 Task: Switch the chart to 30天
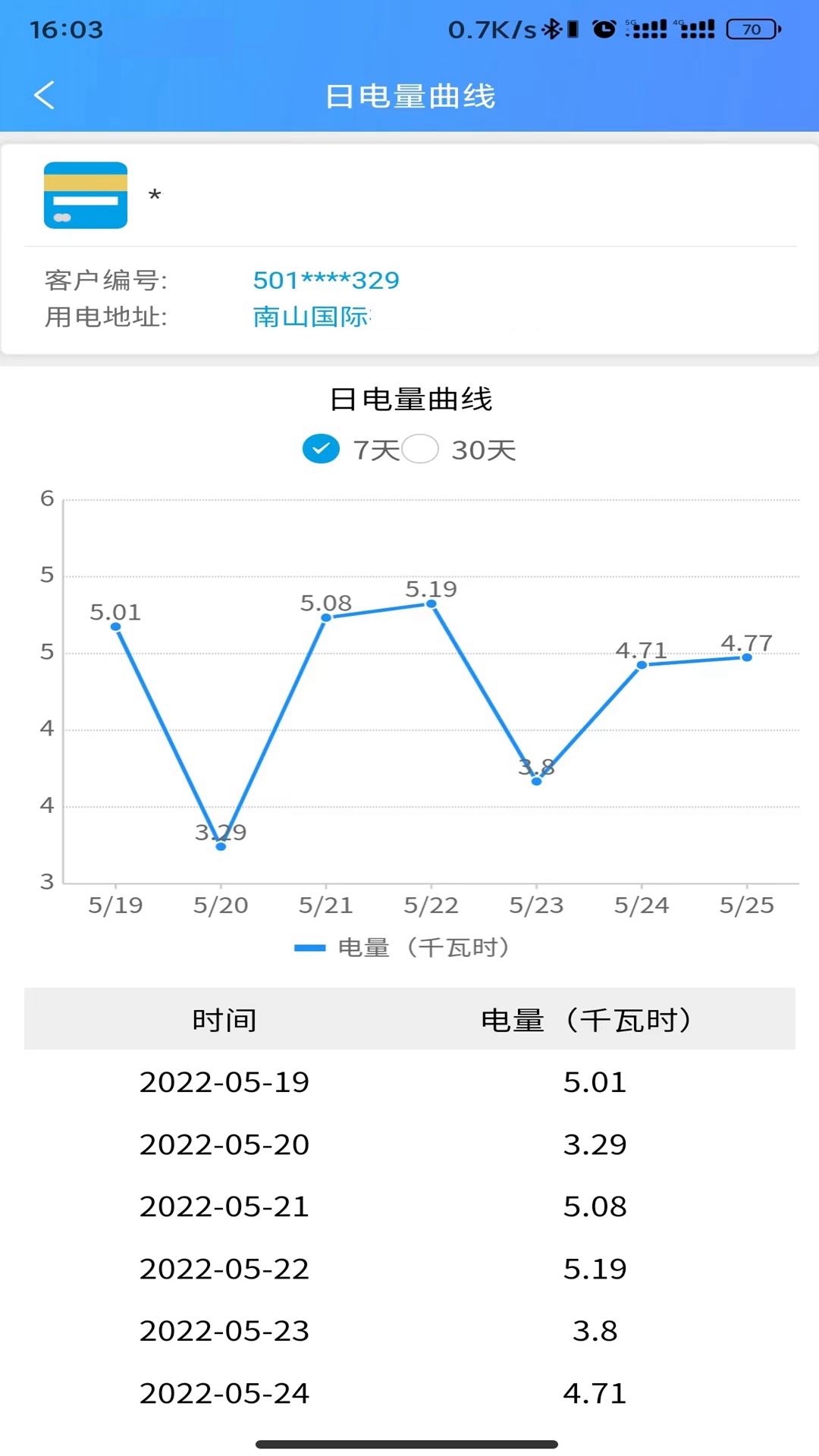click(x=420, y=449)
